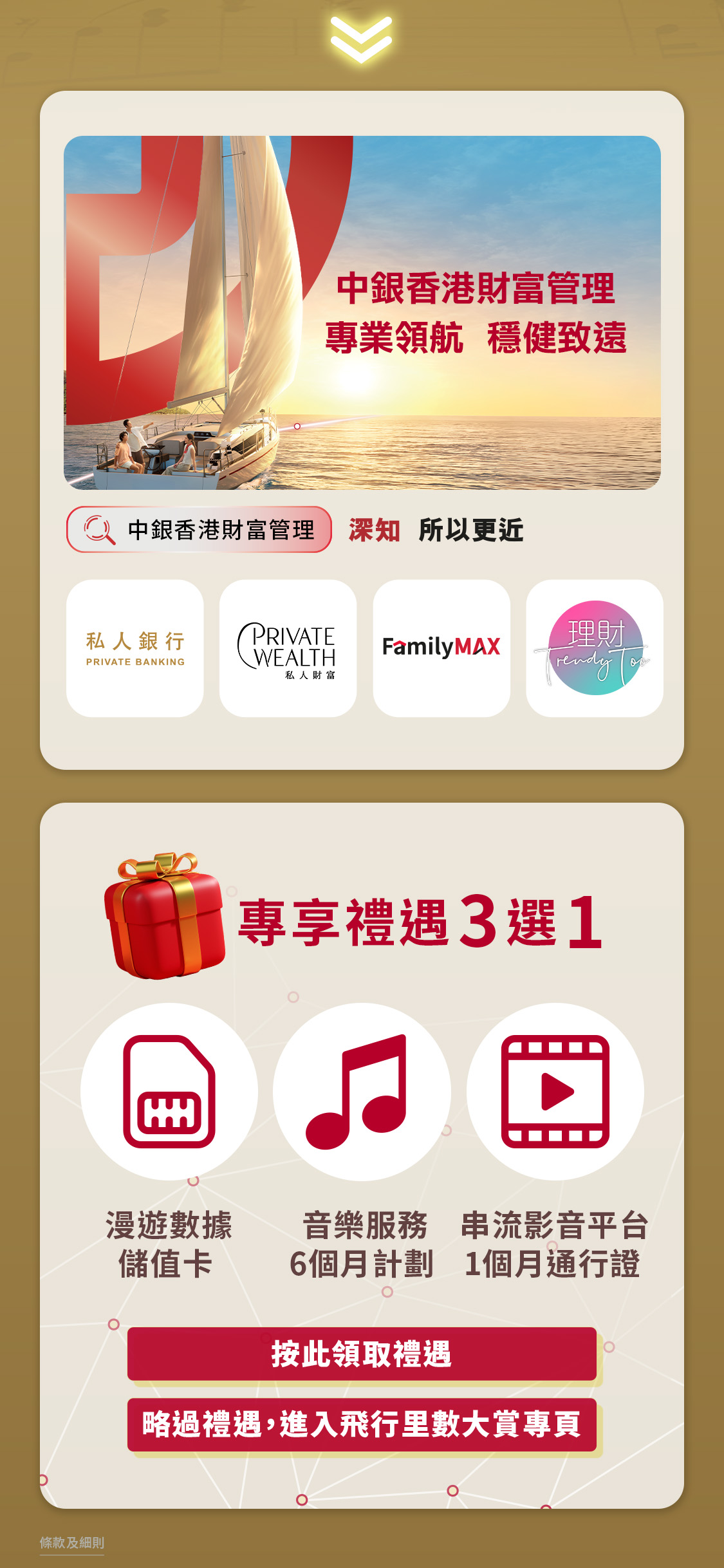Tap the 中銀香港財富管理 search pill

[199, 530]
